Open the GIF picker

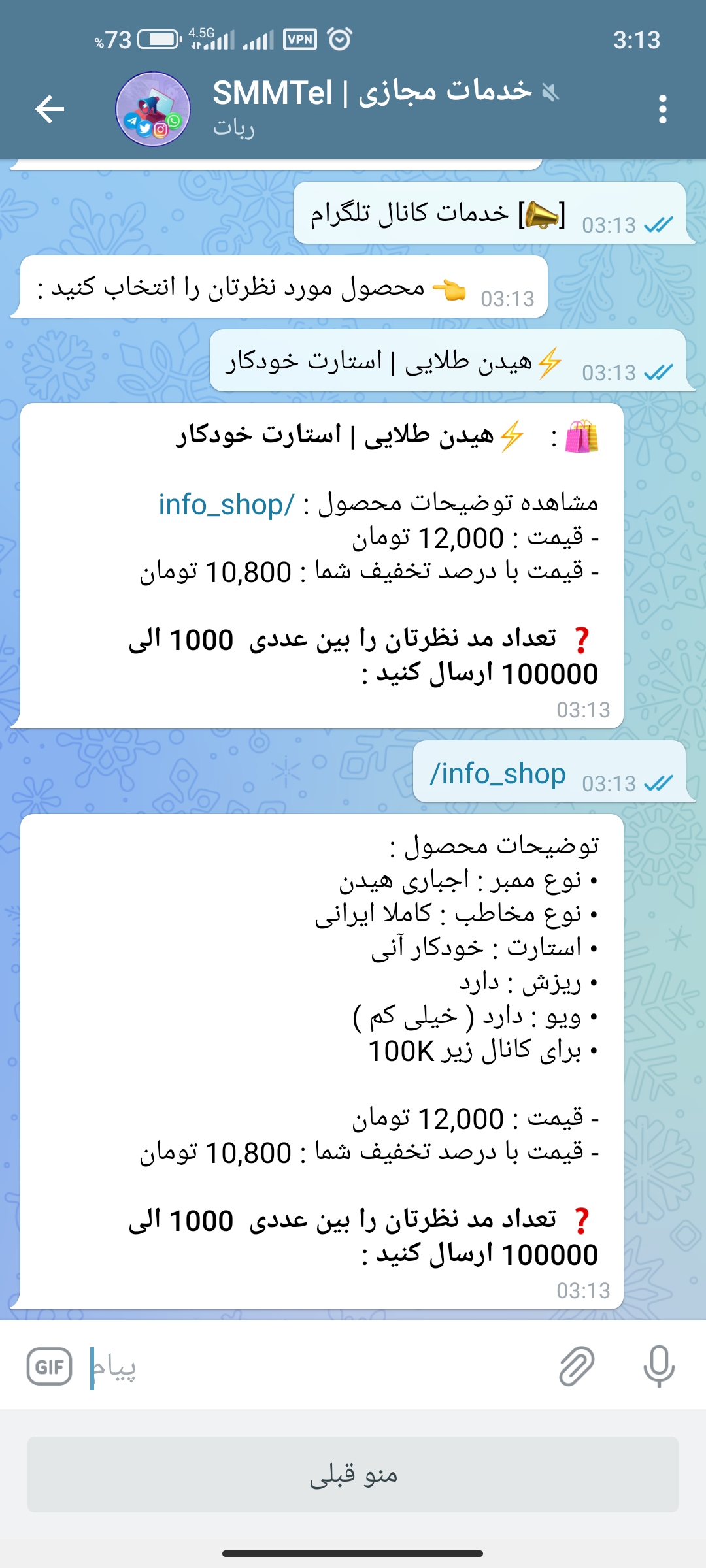pos(50,1367)
